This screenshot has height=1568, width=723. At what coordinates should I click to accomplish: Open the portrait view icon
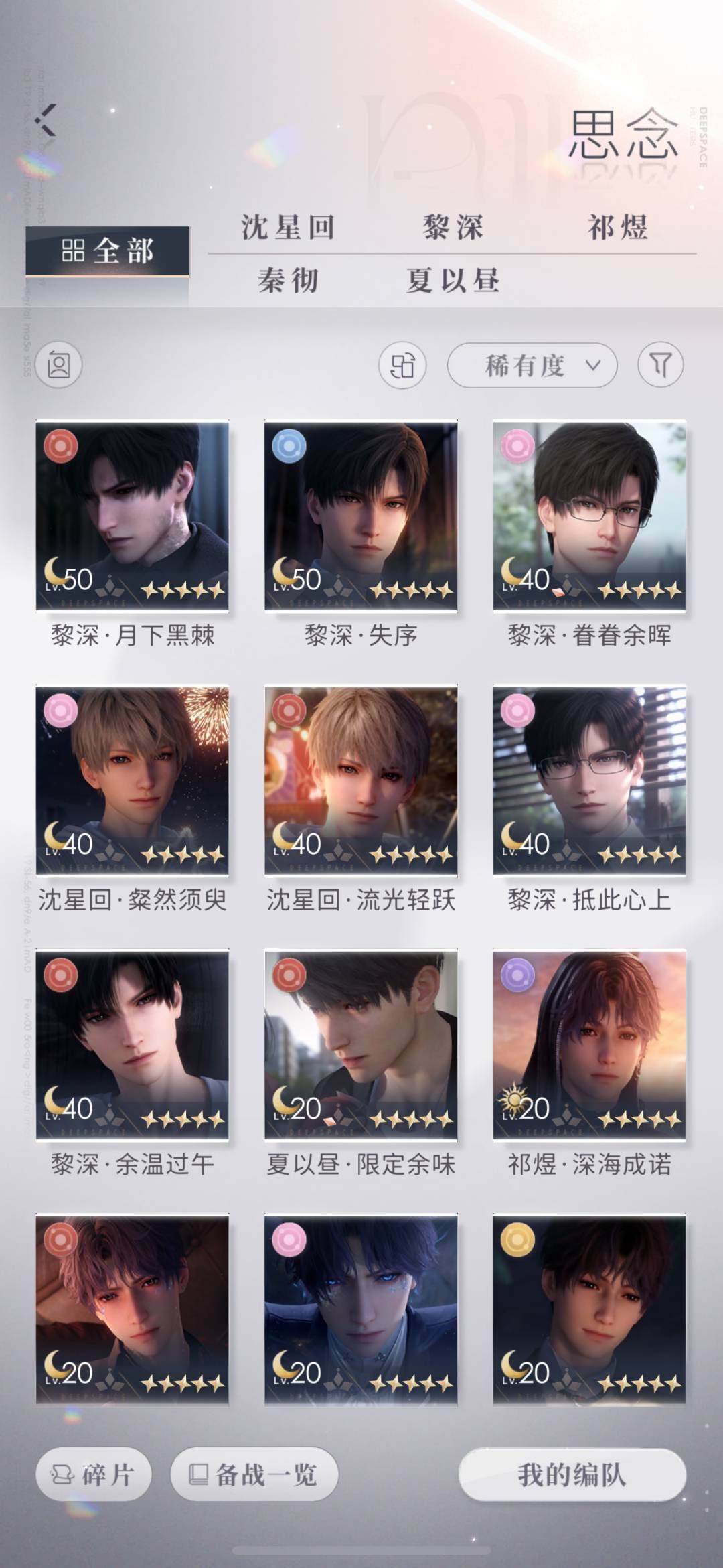(x=59, y=365)
